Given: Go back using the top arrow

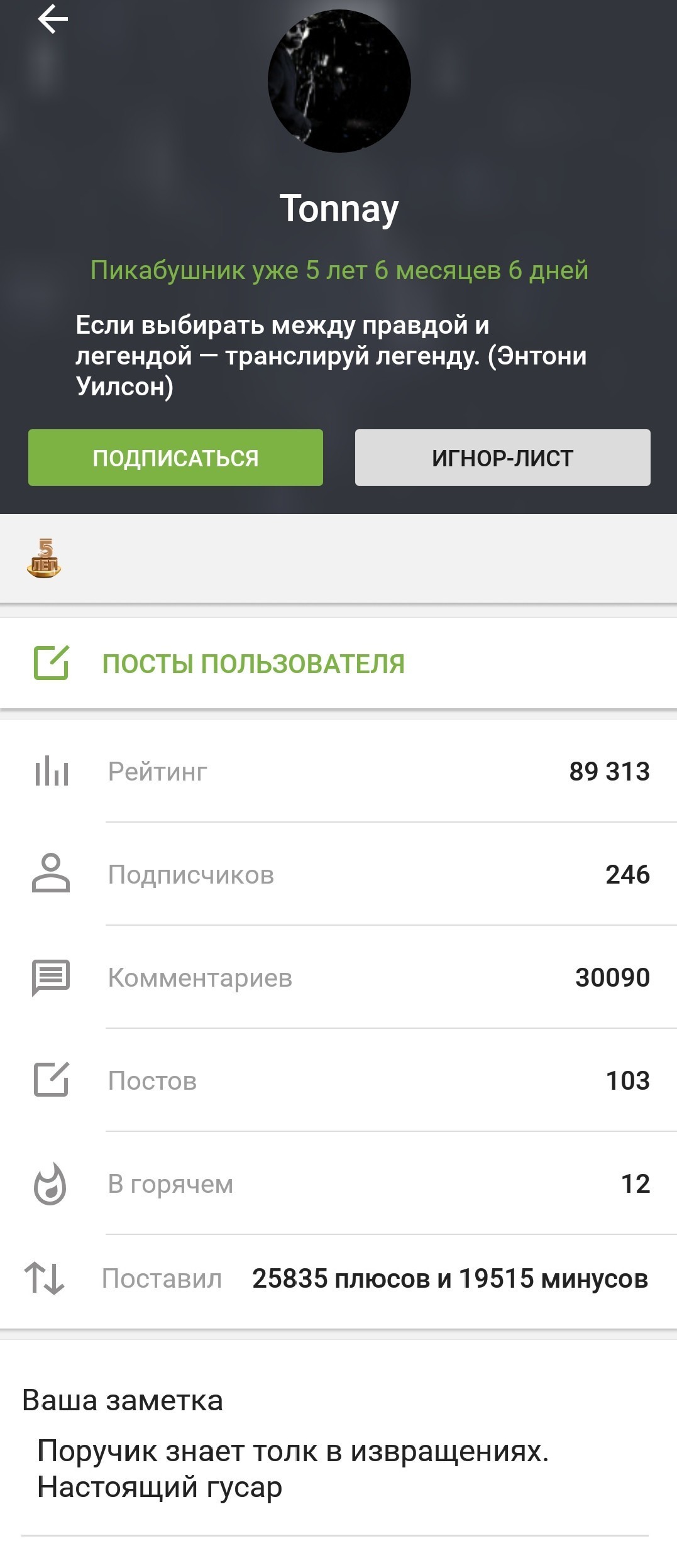Looking at the screenshot, I should [53, 19].
